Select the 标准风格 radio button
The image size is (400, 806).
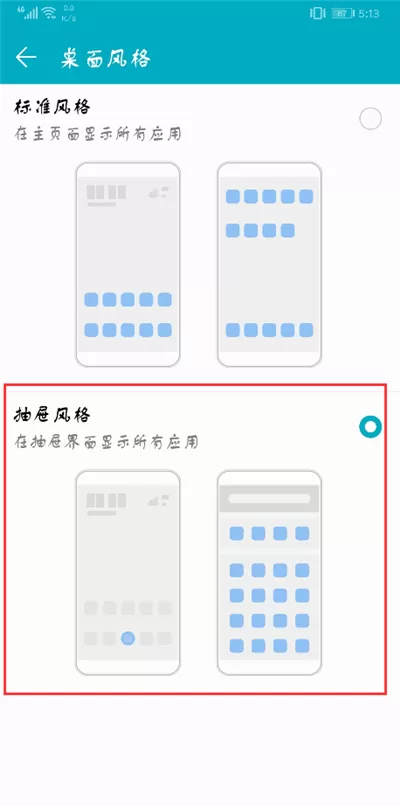point(370,119)
